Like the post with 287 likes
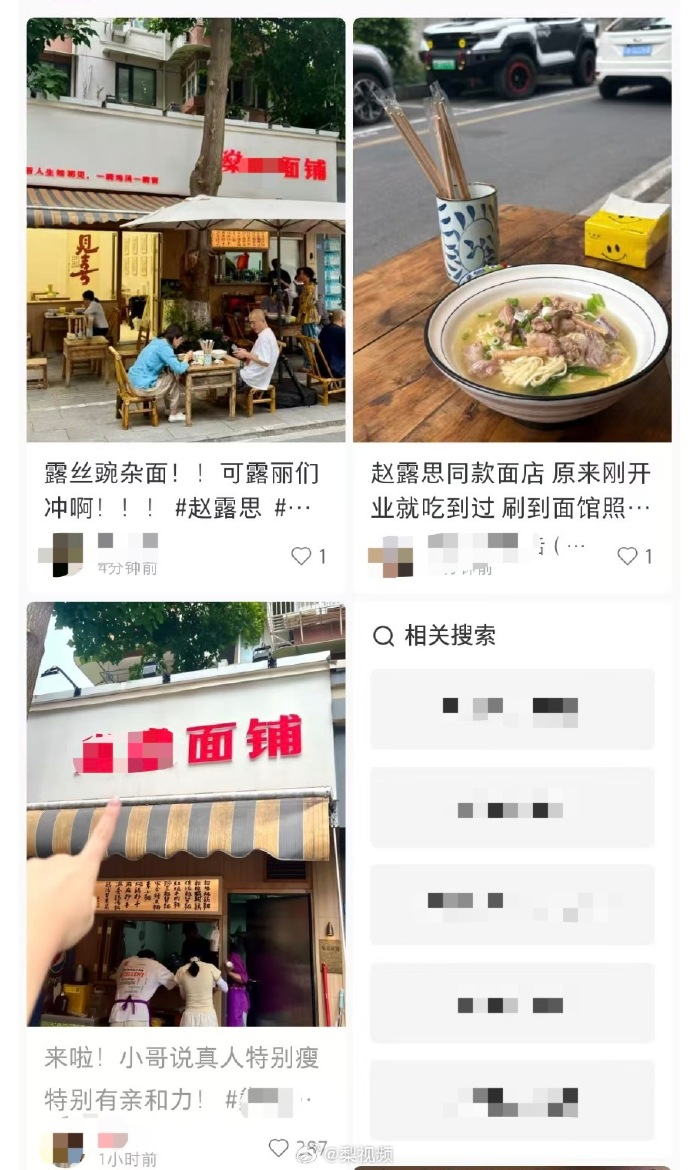Viewport: 690px width, 1170px height. click(x=279, y=1147)
